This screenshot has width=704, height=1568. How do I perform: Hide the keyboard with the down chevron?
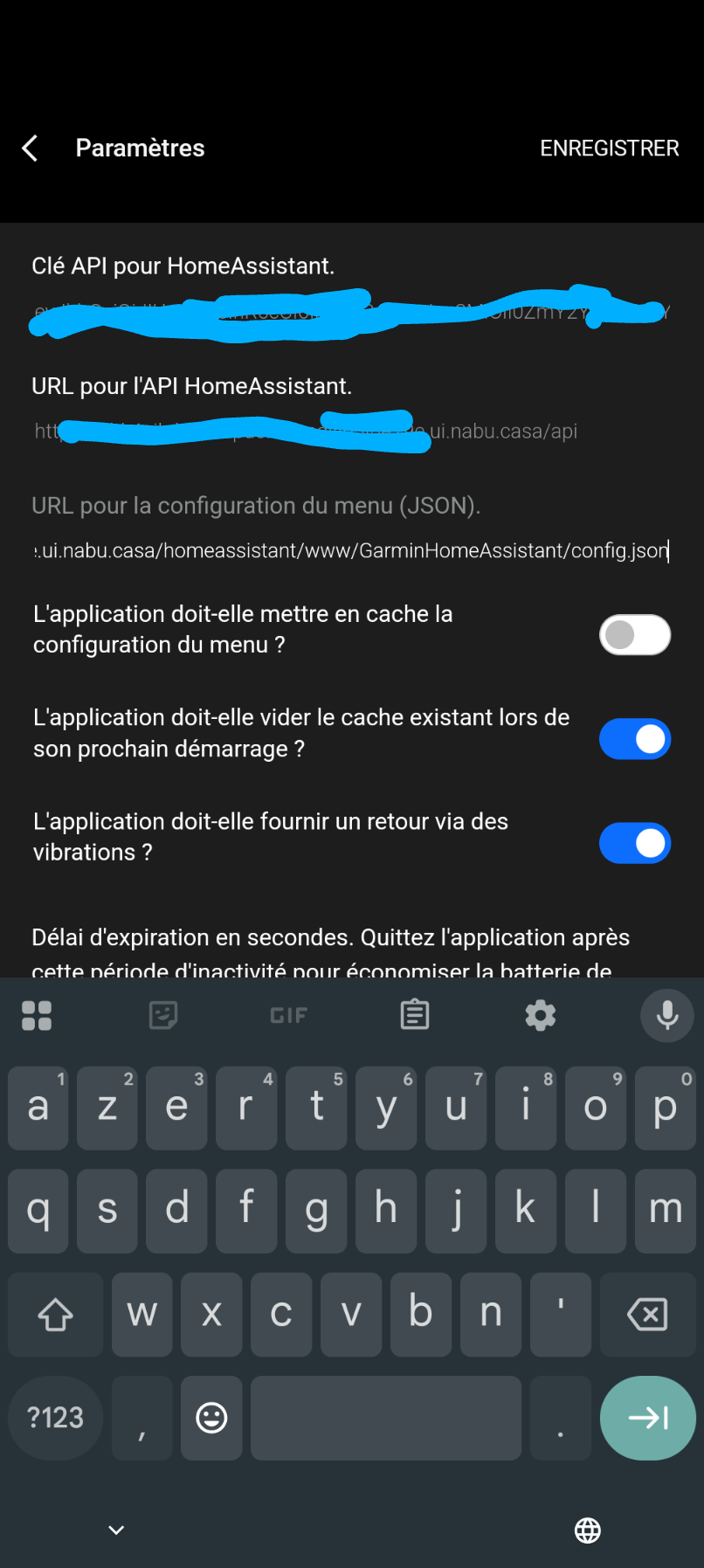click(x=116, y=1530)
